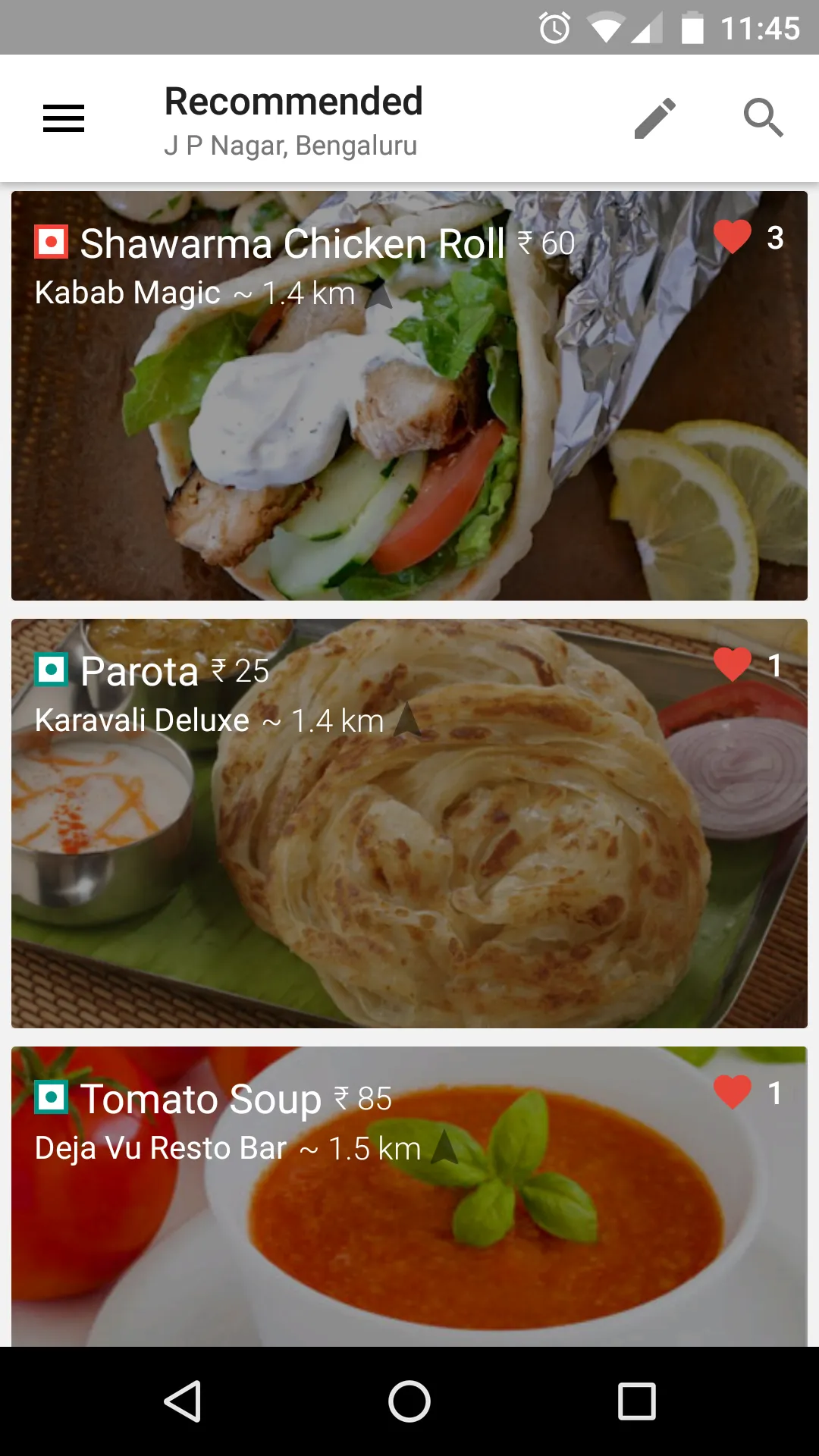Heart the Tomato Soup dish
819x1456 pixels.
[x=733, y=1093]
